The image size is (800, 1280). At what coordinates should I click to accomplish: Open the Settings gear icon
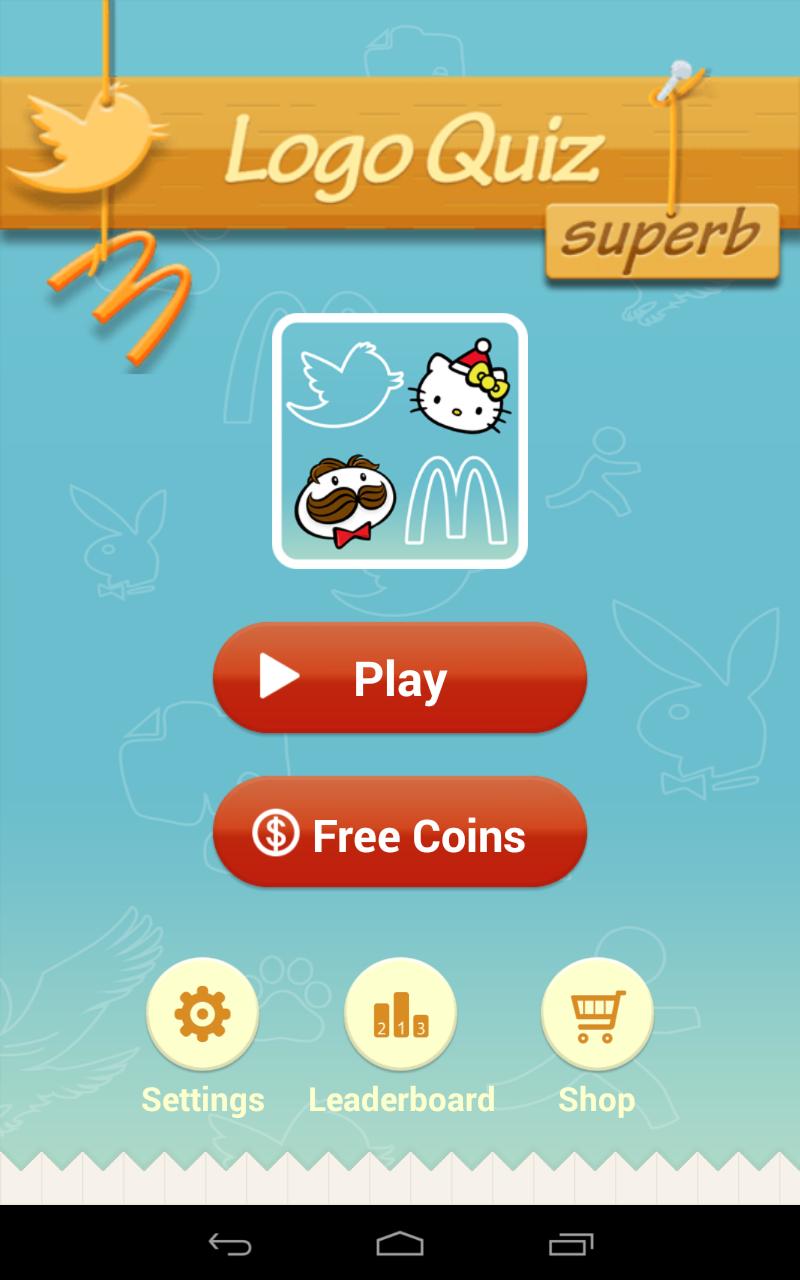coord(202,1012)
